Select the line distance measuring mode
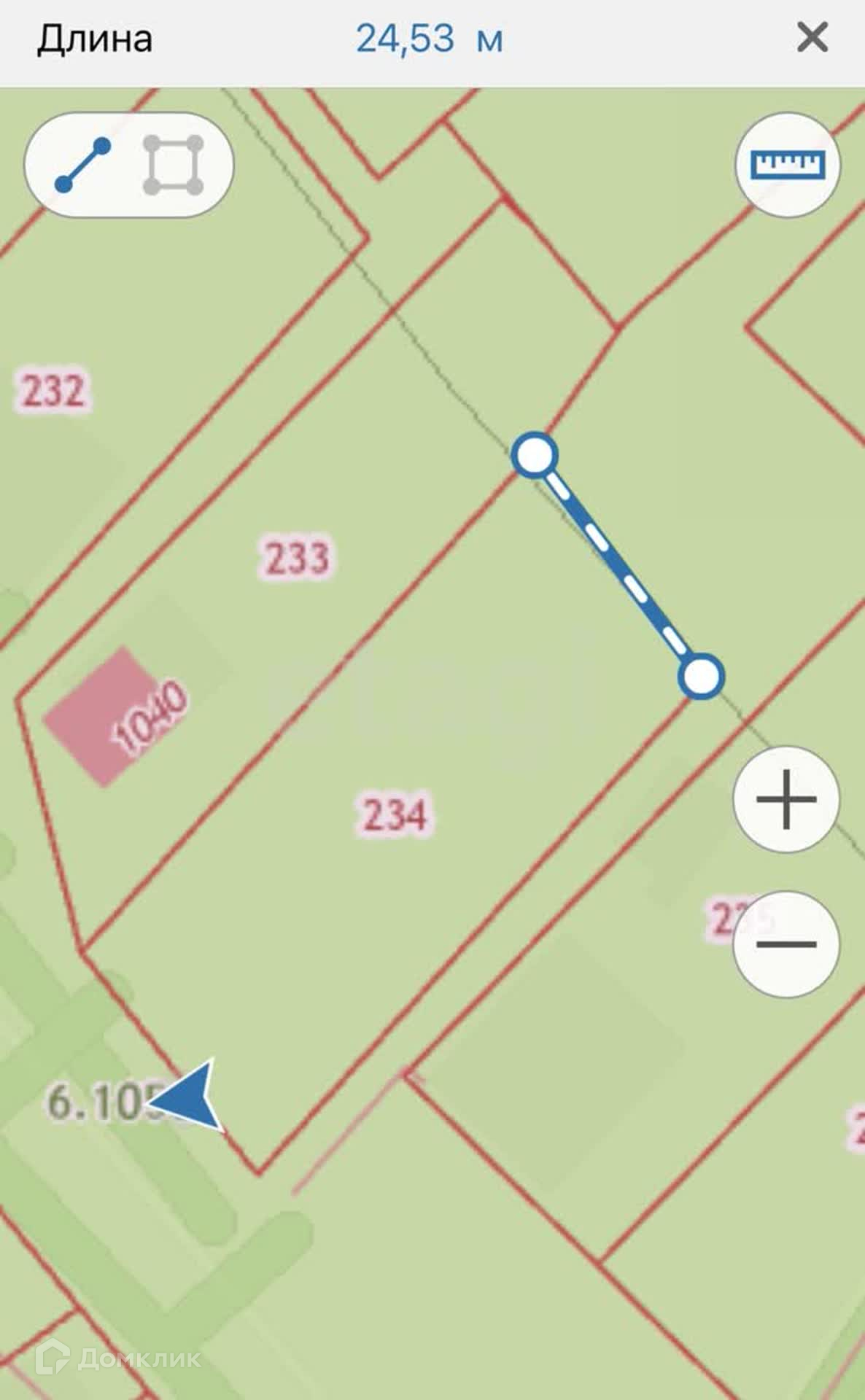This screenshot has width=865, height=1400. 83,165
